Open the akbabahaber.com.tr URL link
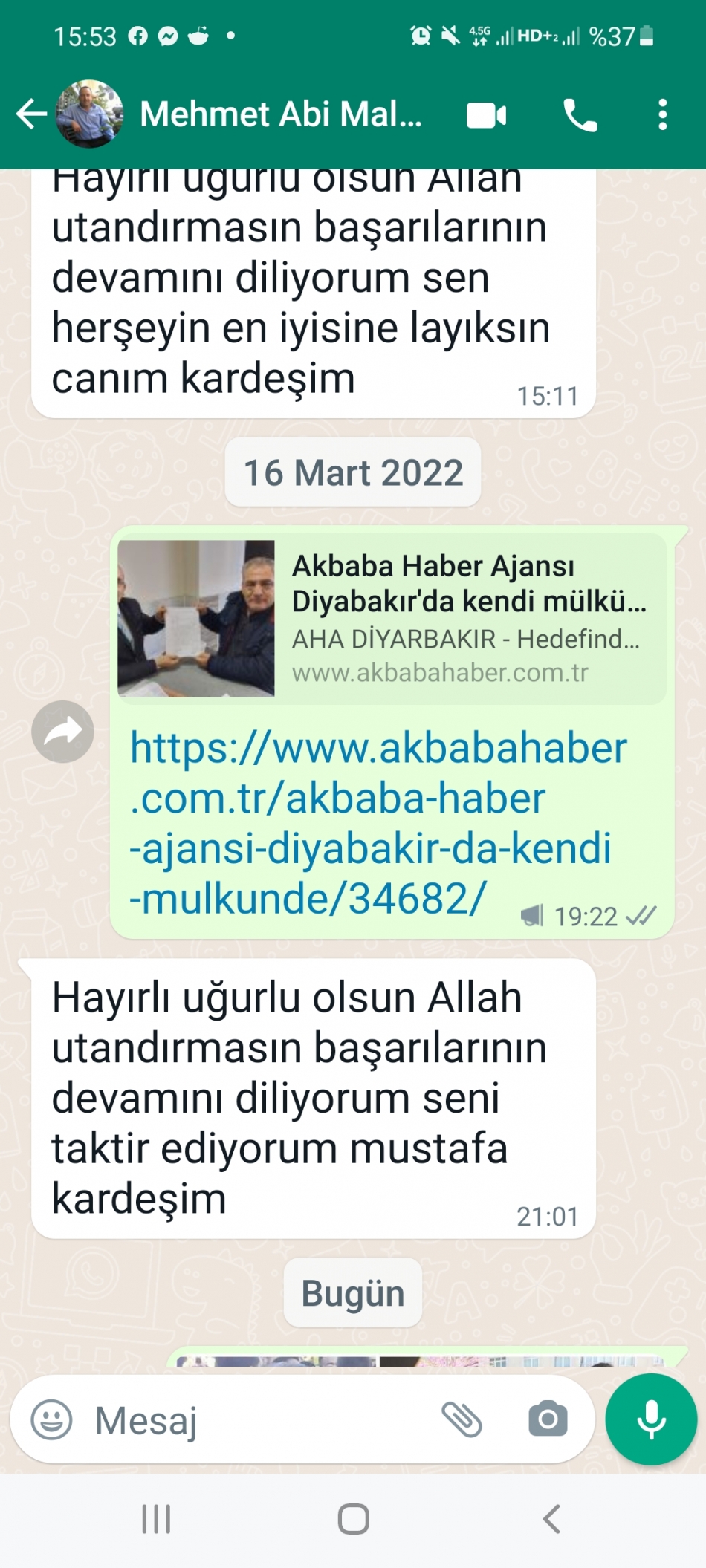 pos(378,823)
